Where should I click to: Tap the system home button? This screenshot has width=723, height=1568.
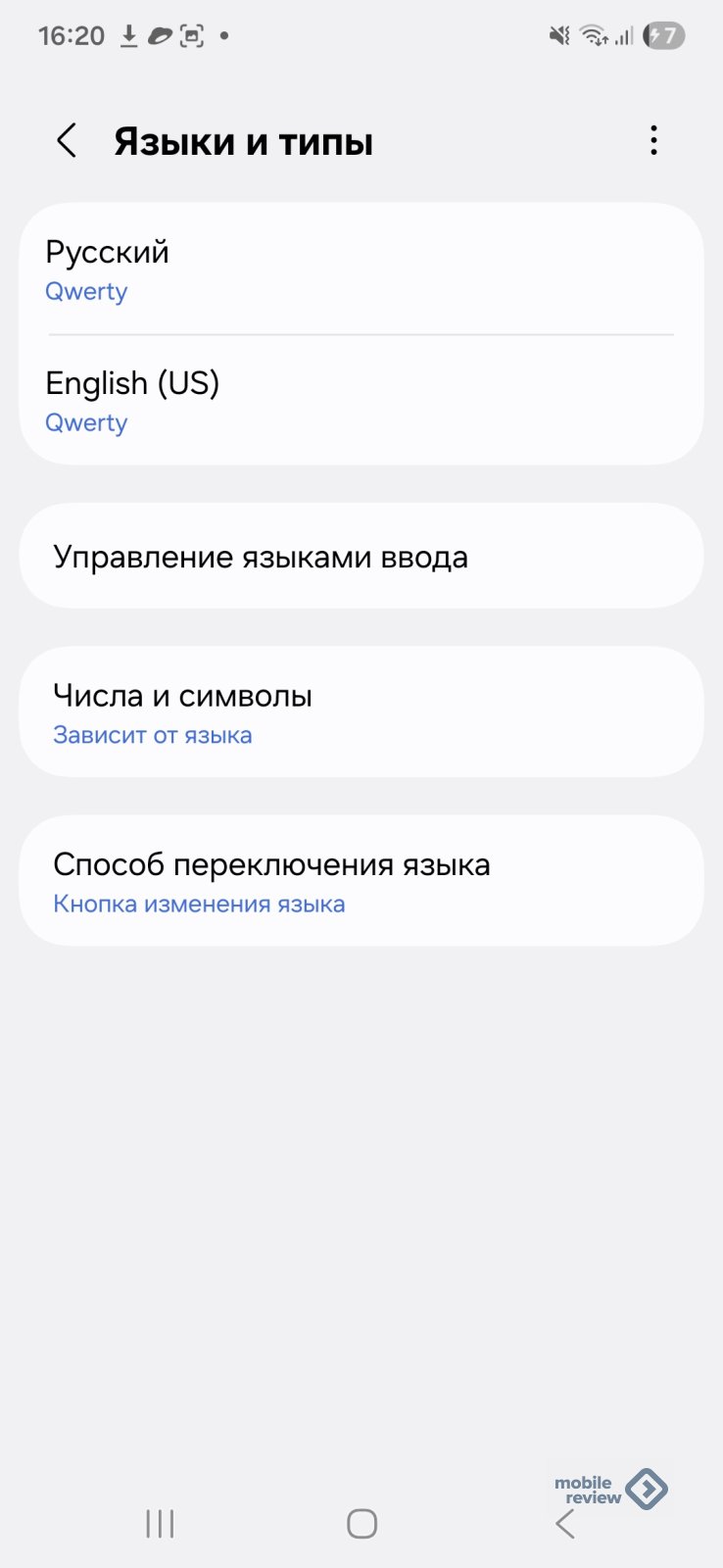361,1523
